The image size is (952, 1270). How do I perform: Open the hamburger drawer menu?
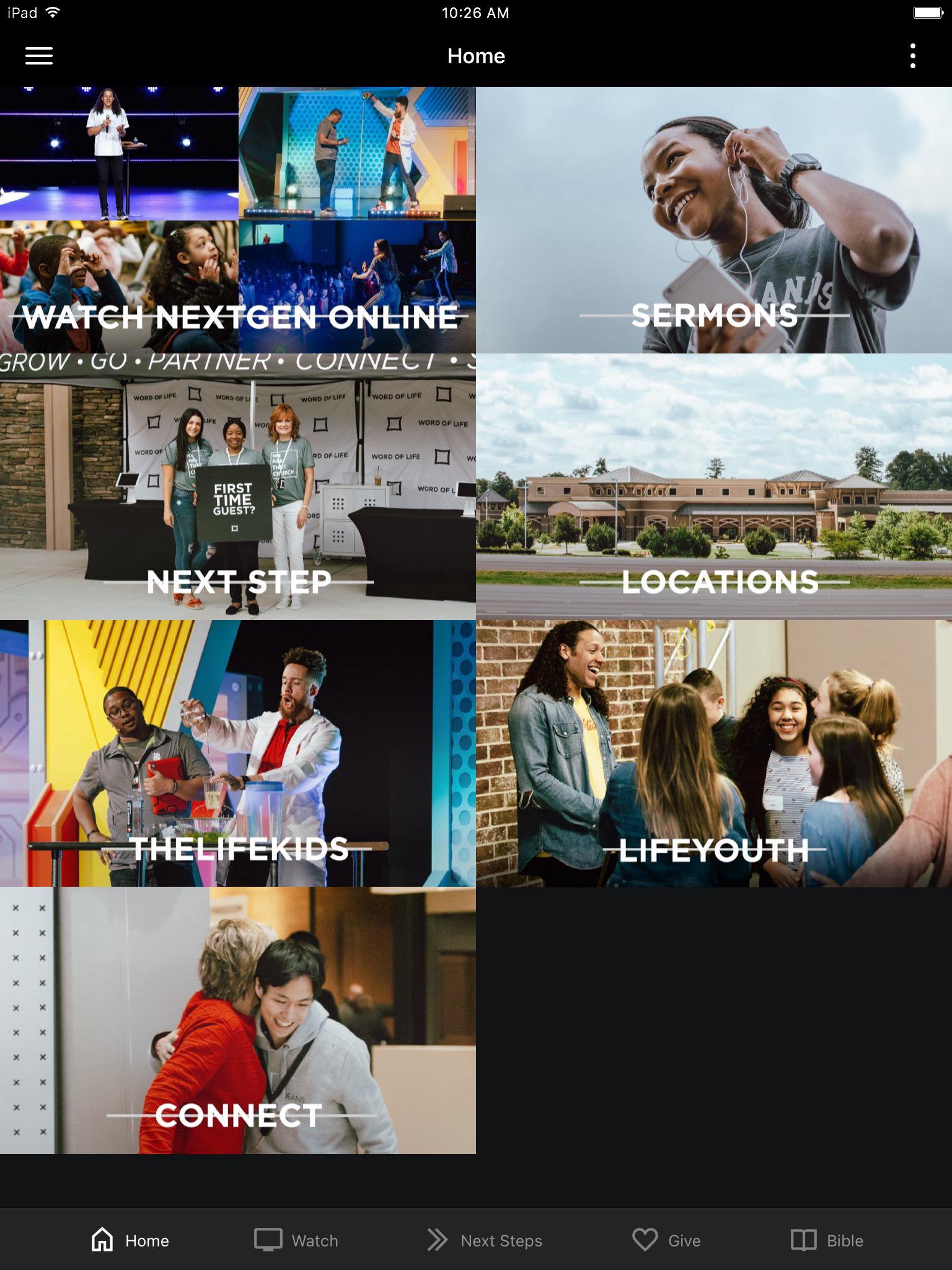tap(38, 56)
